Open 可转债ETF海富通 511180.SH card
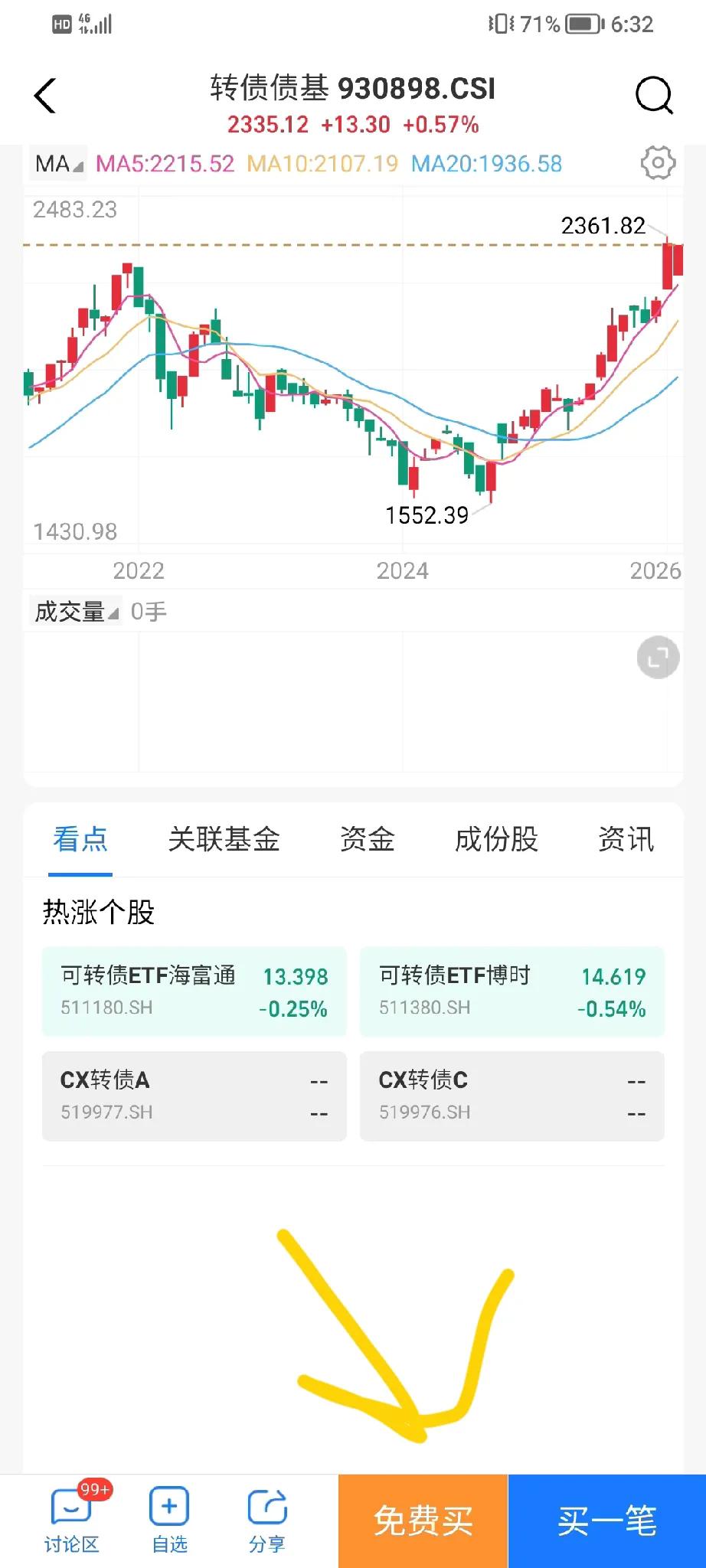This screenshot has height=1568, width=706. pos(194,991)
